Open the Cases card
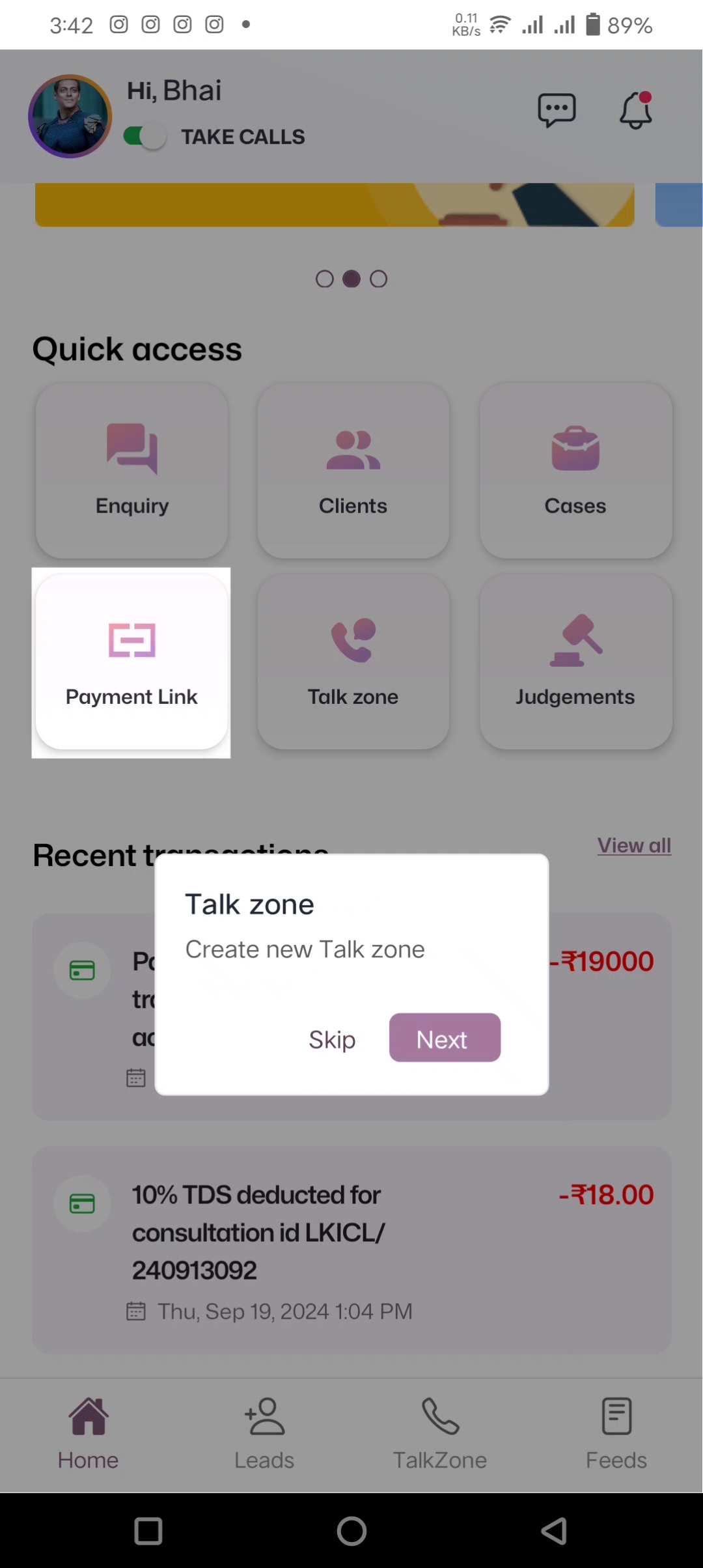 pos(575,471)
